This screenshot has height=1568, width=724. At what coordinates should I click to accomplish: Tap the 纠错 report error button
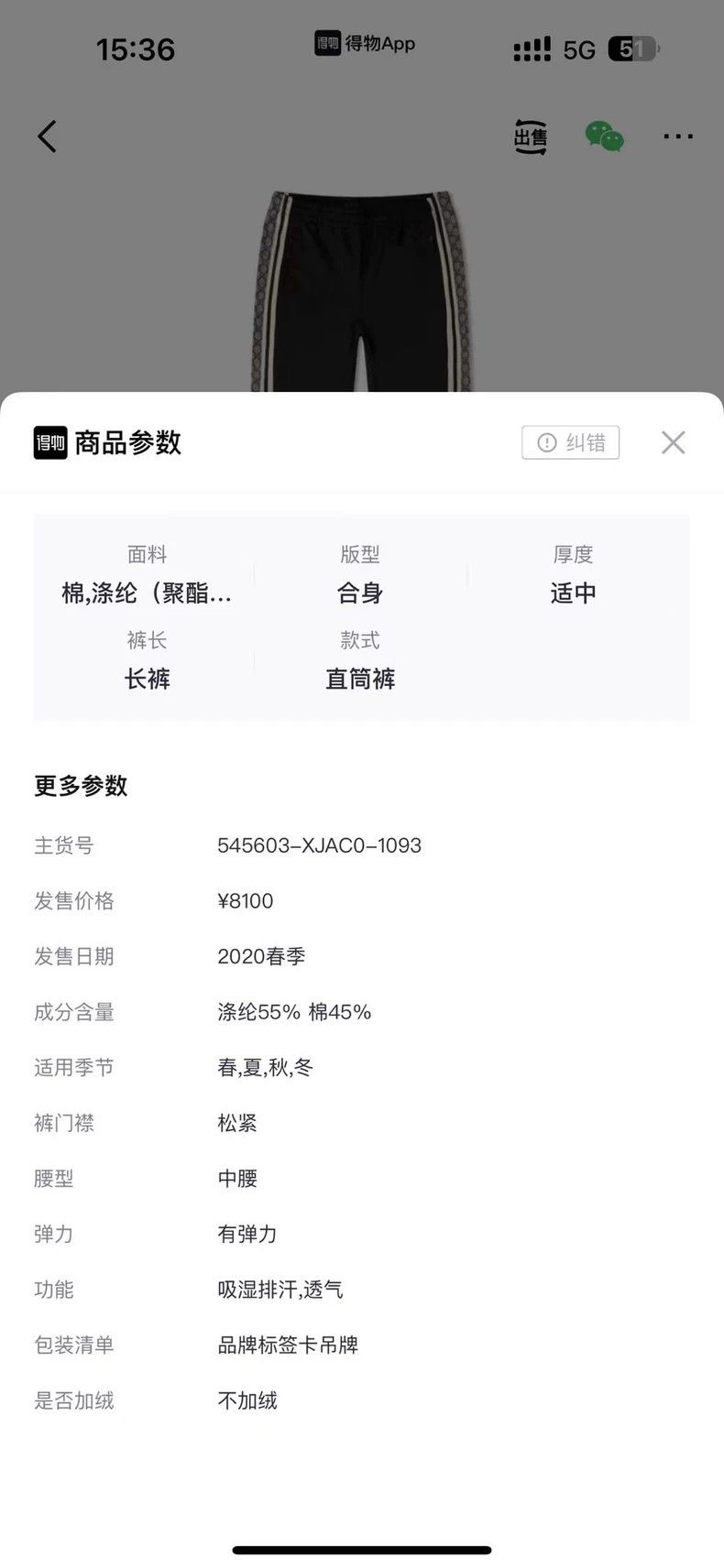point(571,442)
